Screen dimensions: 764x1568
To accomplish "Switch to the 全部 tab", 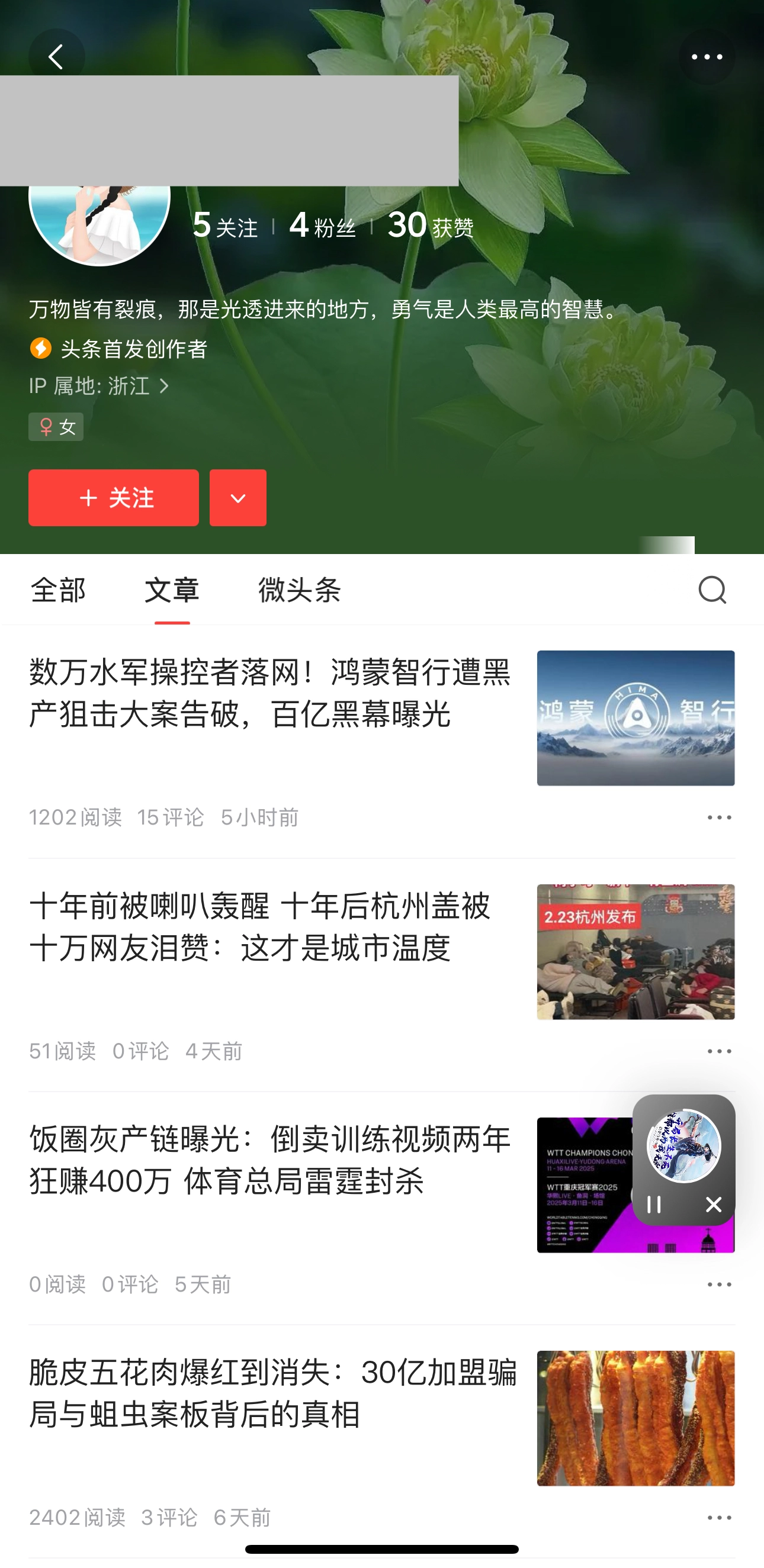I will point(59,590).
